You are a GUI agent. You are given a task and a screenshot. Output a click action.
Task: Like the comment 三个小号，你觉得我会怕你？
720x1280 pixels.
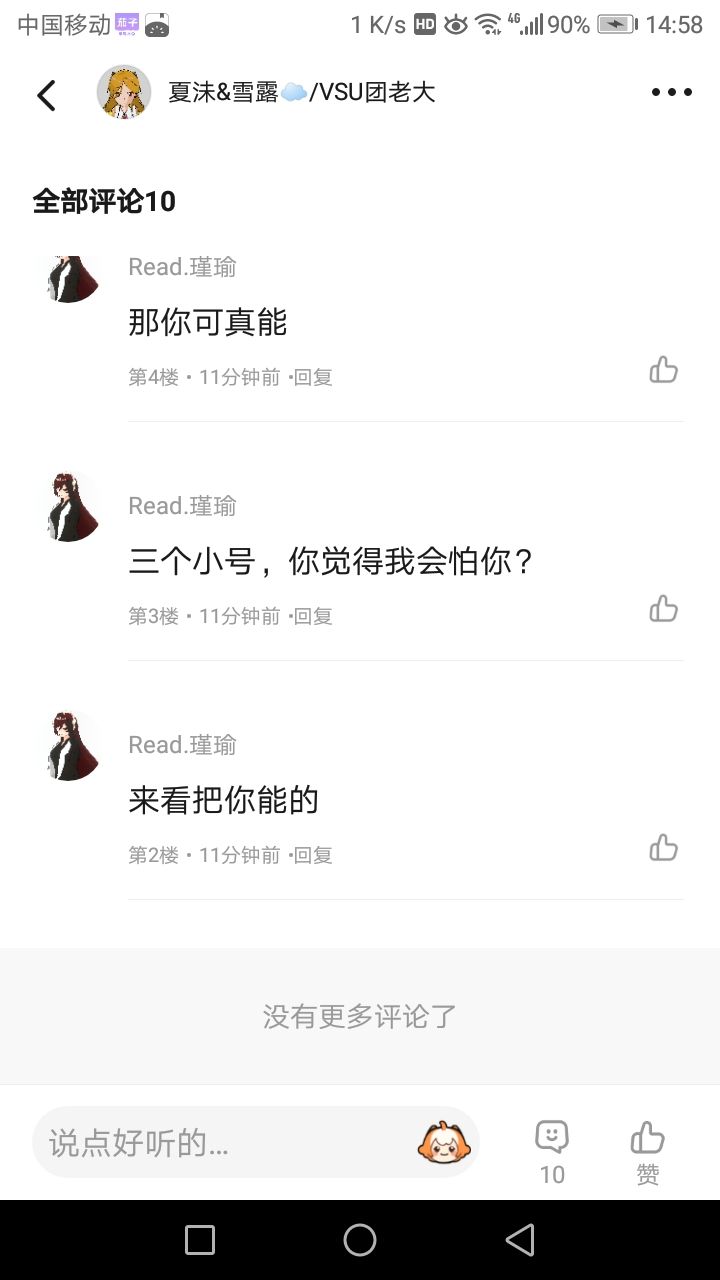click(663, 609)
